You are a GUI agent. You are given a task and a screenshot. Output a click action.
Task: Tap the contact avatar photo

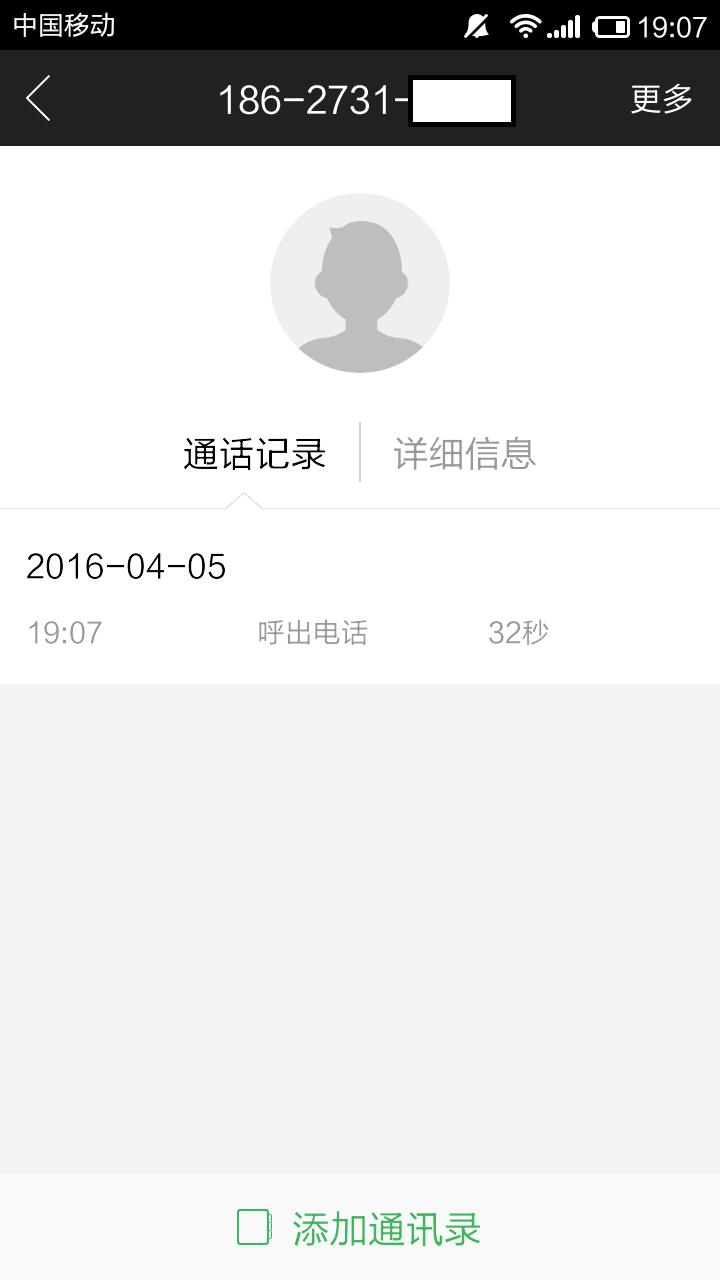pos(359,283)
